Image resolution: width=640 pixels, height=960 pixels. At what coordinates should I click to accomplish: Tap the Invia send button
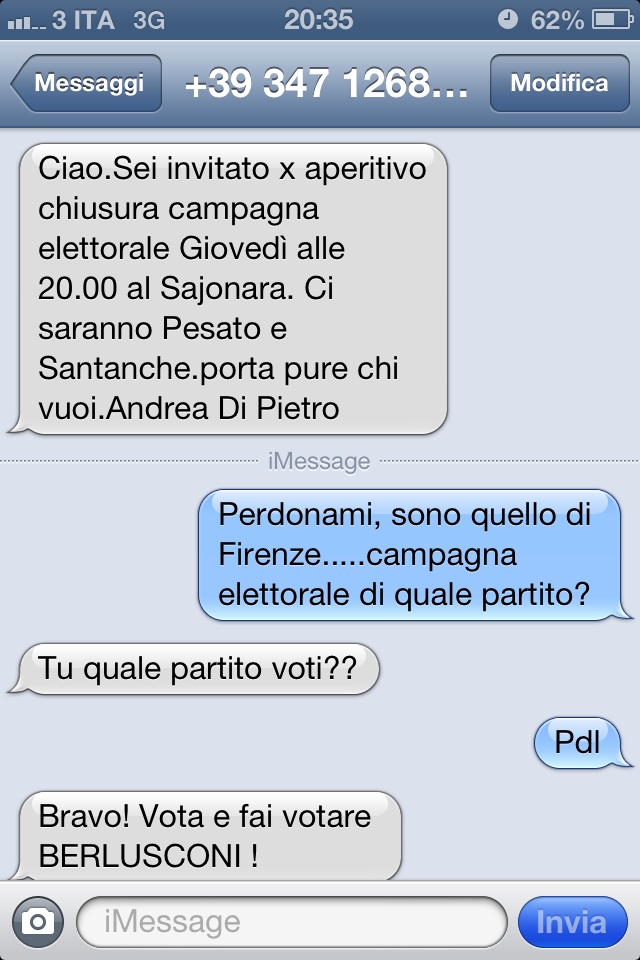(x=572, y=921)
